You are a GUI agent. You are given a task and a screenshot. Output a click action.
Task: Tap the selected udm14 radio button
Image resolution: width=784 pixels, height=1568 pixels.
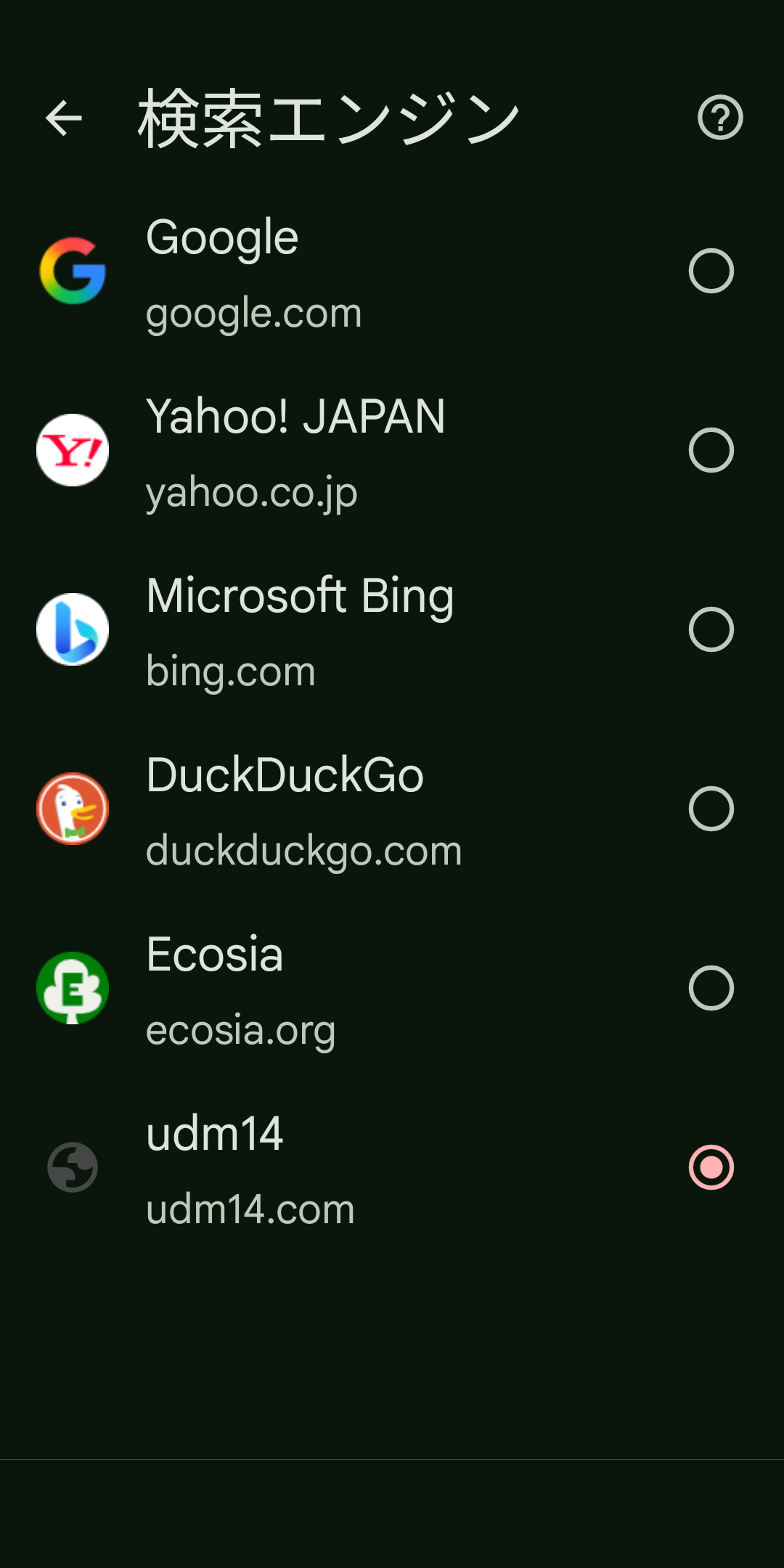711,1167
